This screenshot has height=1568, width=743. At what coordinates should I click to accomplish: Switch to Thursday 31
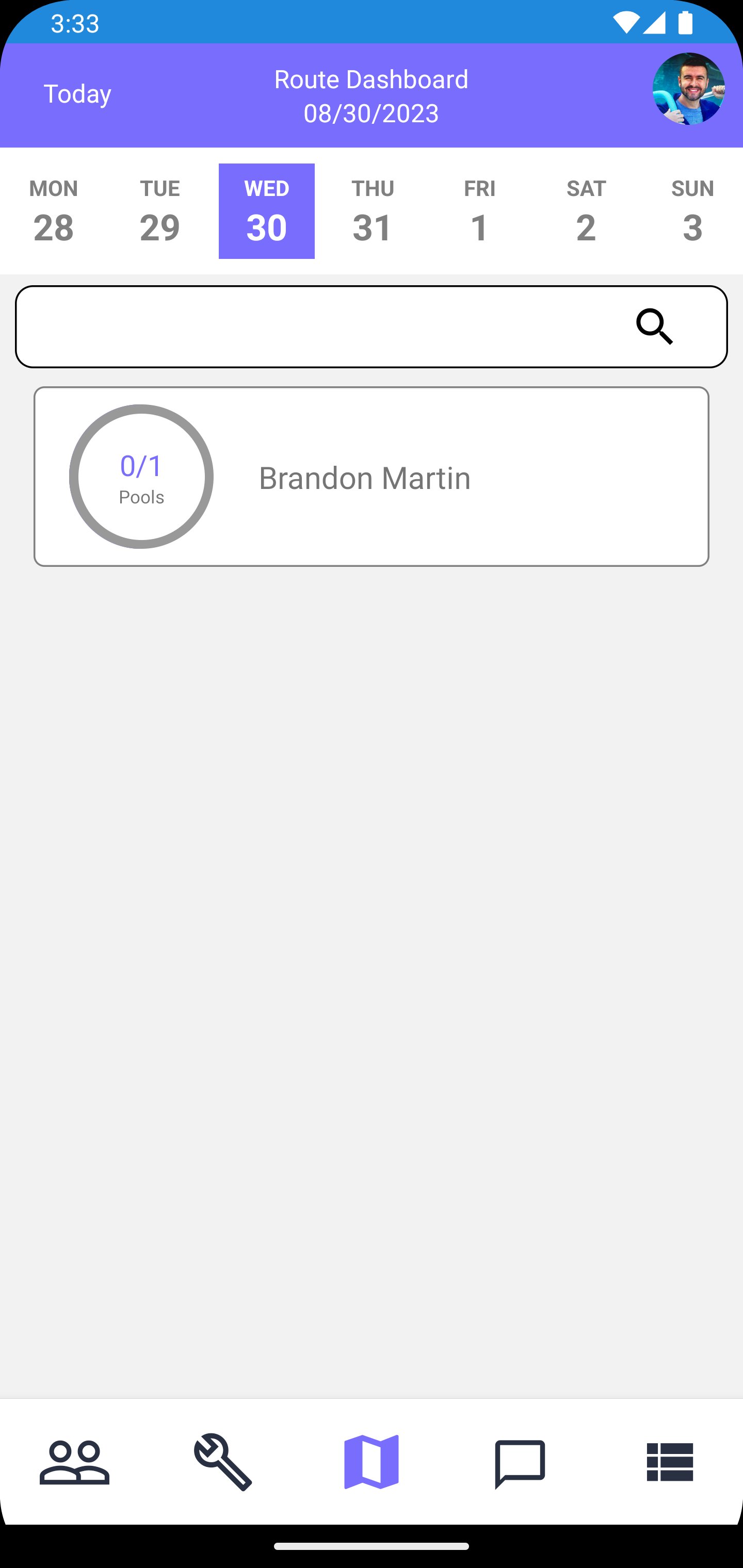(x=373, y=211)
